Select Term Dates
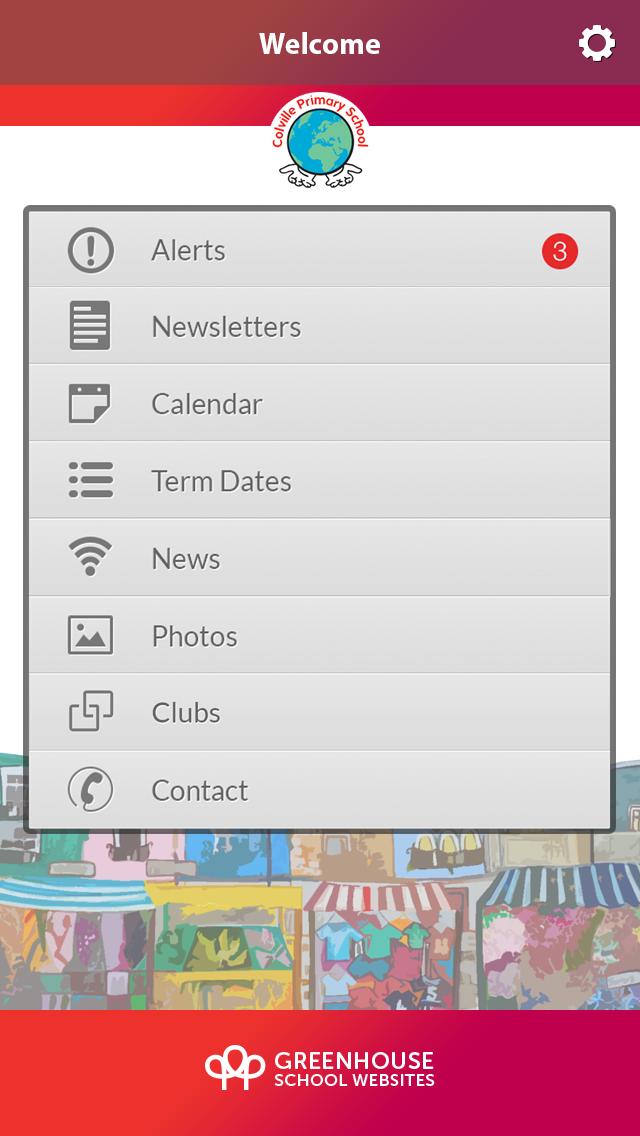The image size is (640, 1136). [320, 480]
